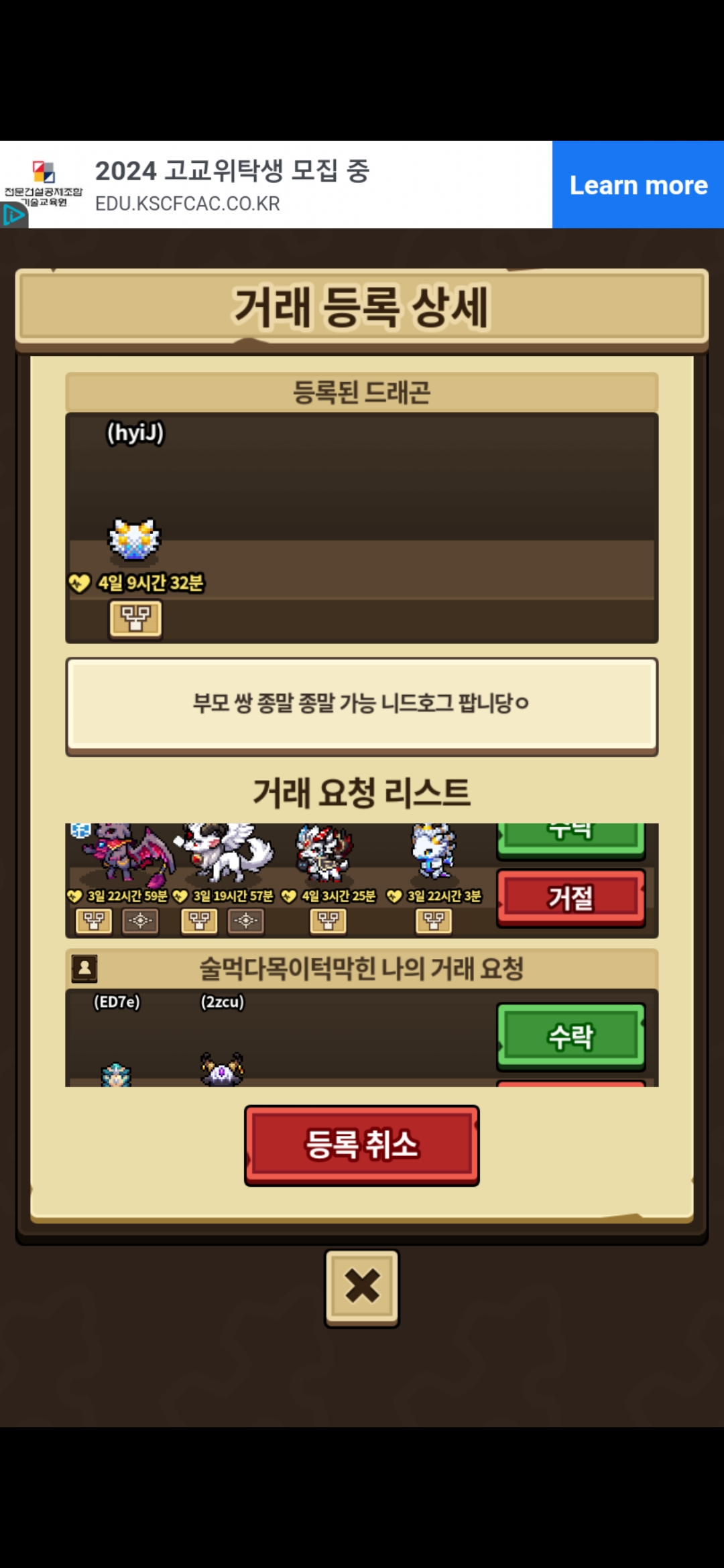Image resolution: width=724 pixels, height=1568 pixels.
Task: Open 술먹다목이턱막힌's profile icon
Action: click(84, 968)
